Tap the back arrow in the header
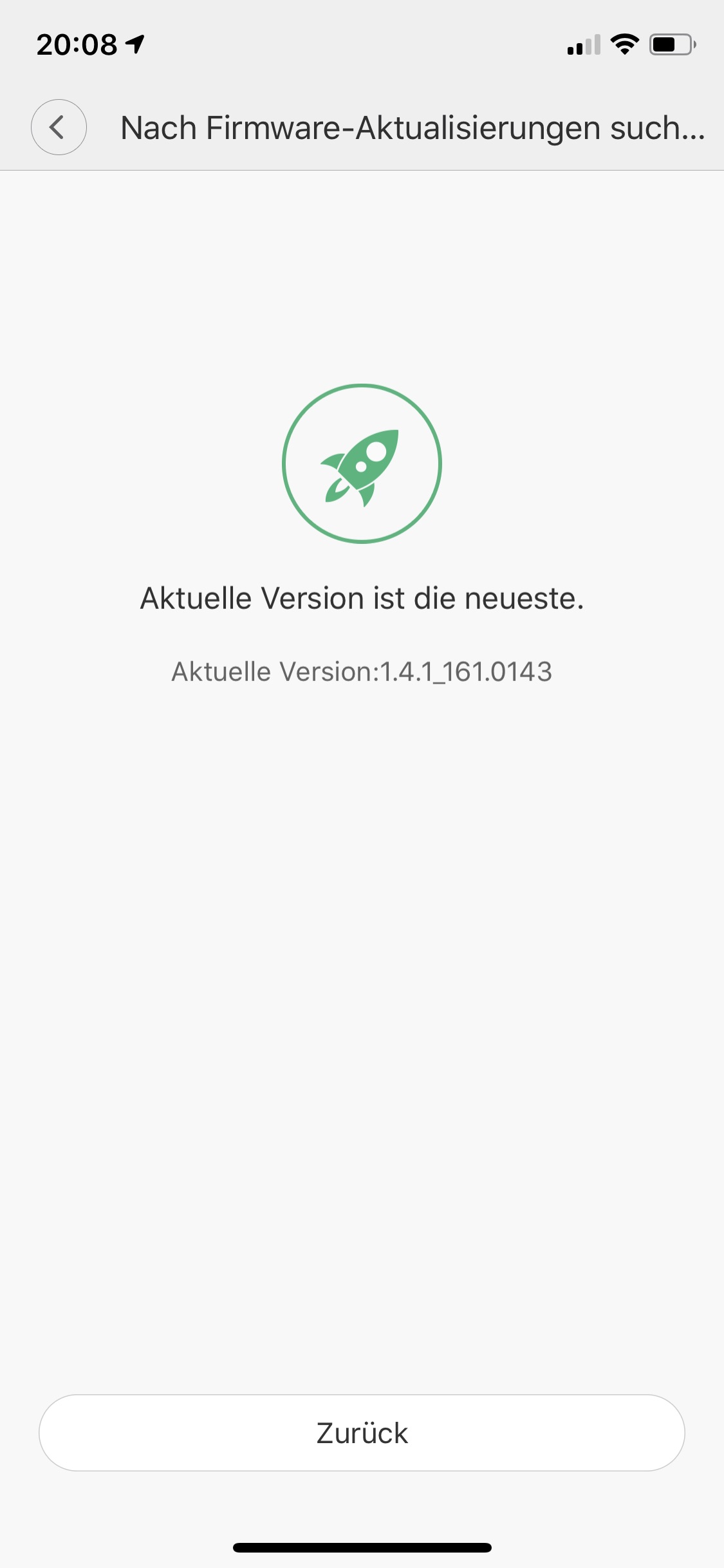This screenshot has width=724, height=1568. click(59, 127)
